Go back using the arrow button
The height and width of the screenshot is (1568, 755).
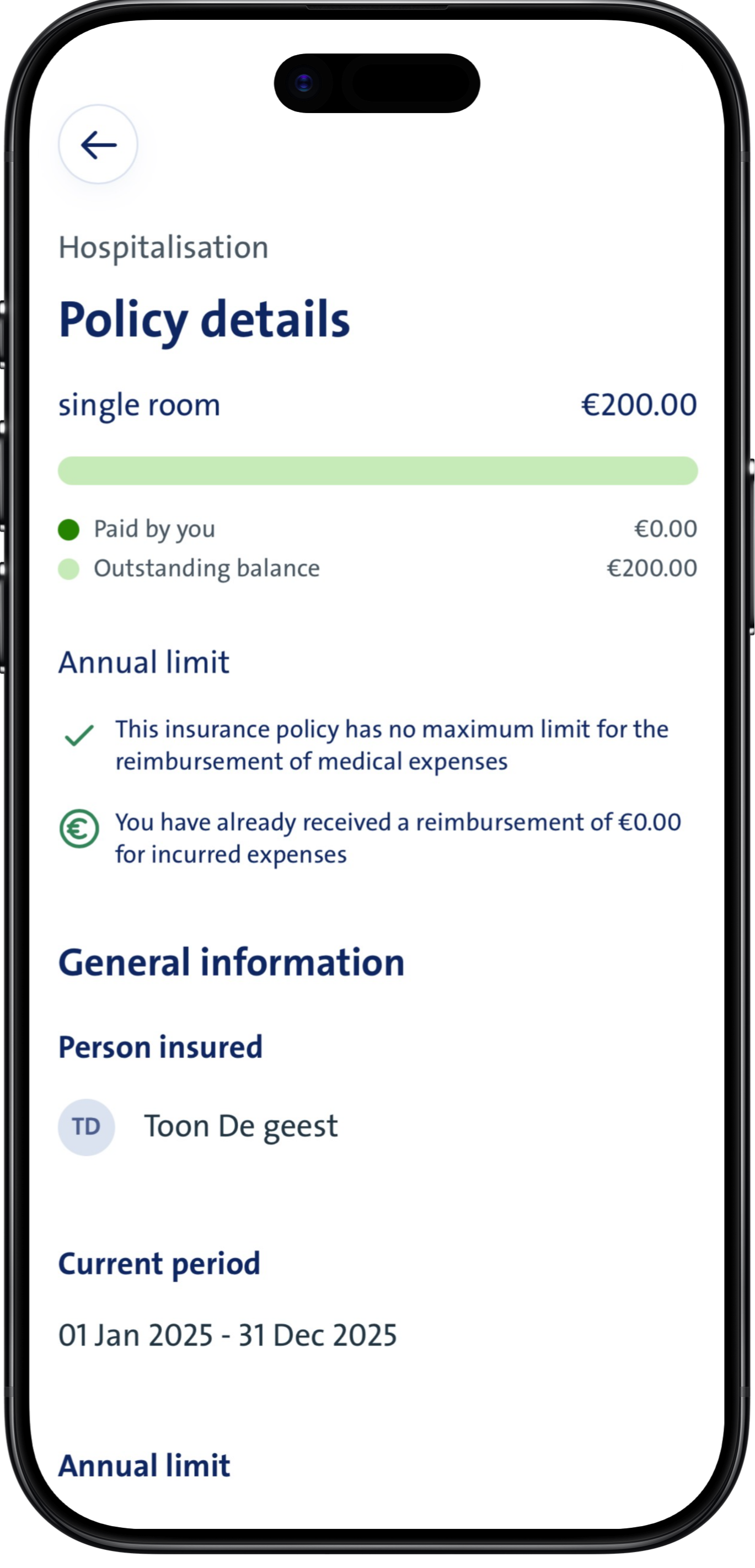98,145
